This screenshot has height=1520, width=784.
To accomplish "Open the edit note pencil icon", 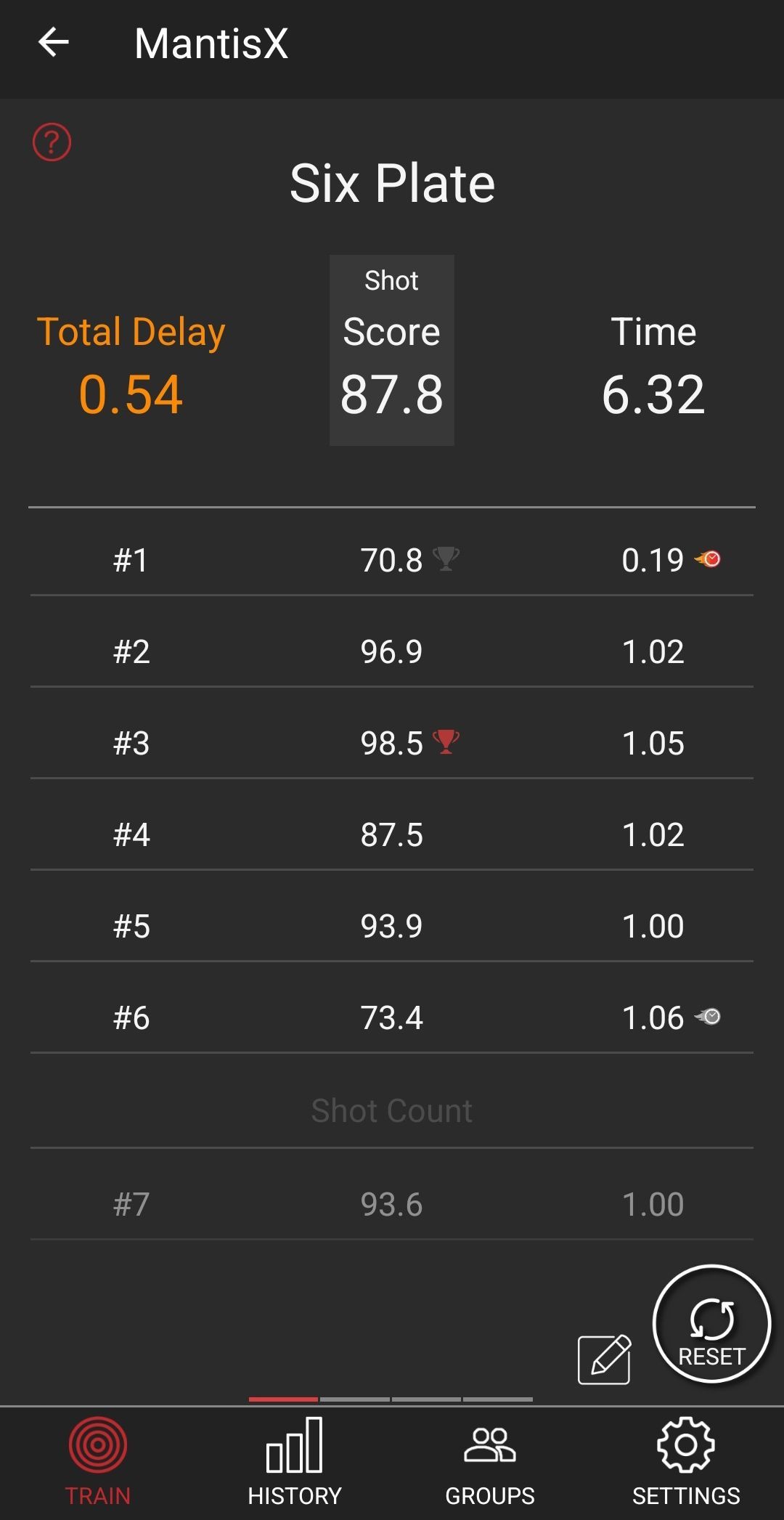I will (604, 1359).
